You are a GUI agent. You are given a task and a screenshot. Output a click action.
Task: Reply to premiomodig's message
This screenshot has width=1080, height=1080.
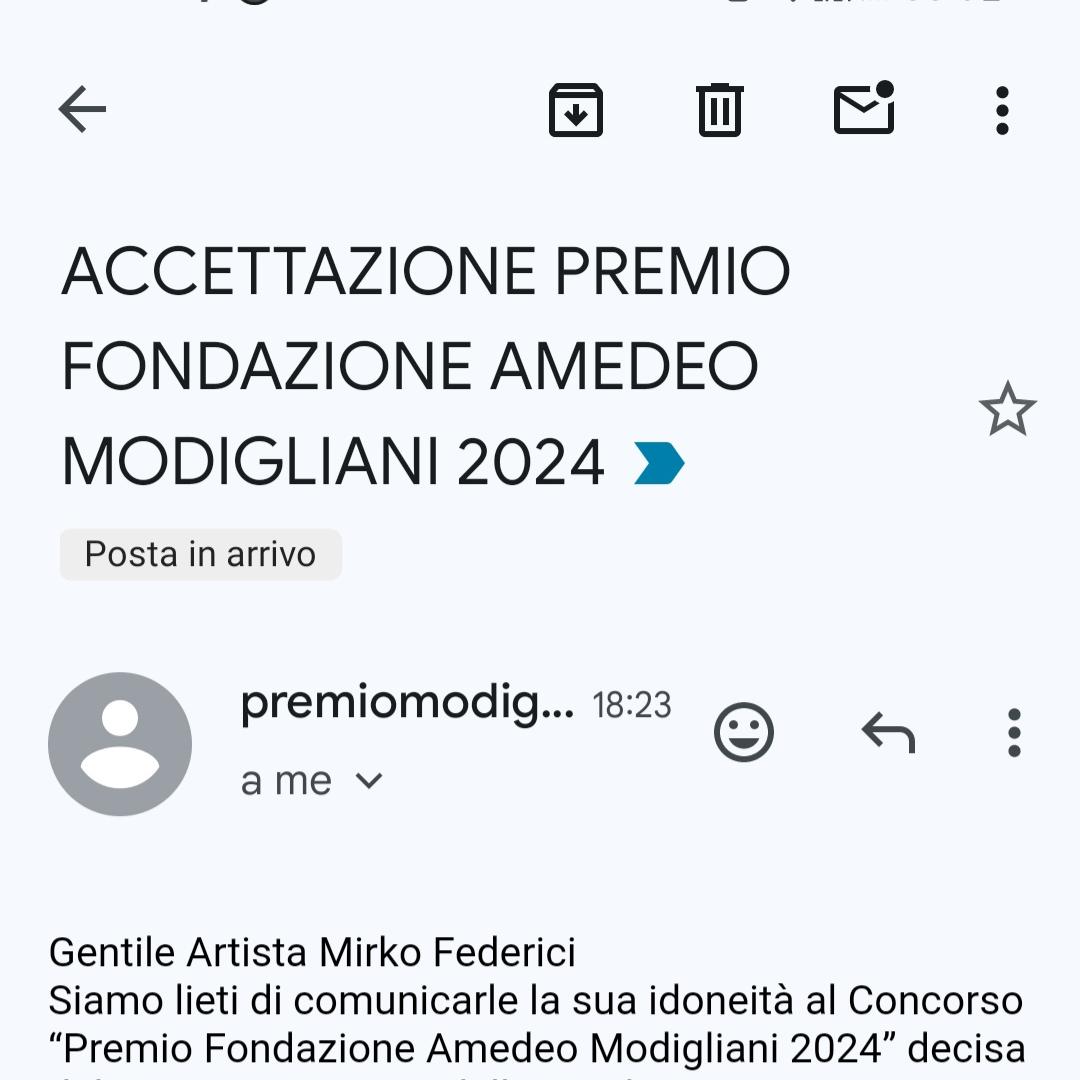click(x=888, y=733)
